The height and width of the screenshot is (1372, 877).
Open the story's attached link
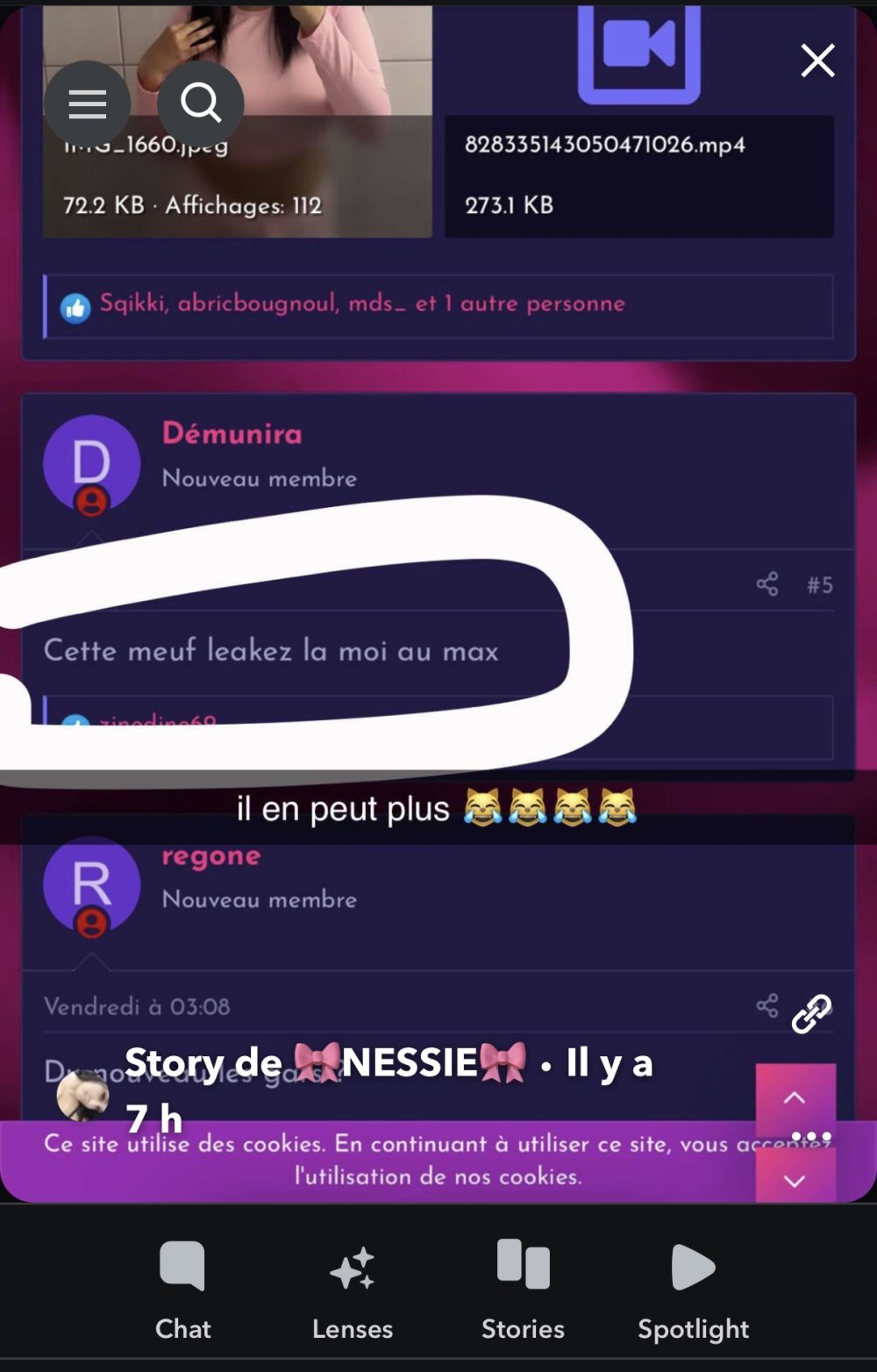click(811, 1014)
